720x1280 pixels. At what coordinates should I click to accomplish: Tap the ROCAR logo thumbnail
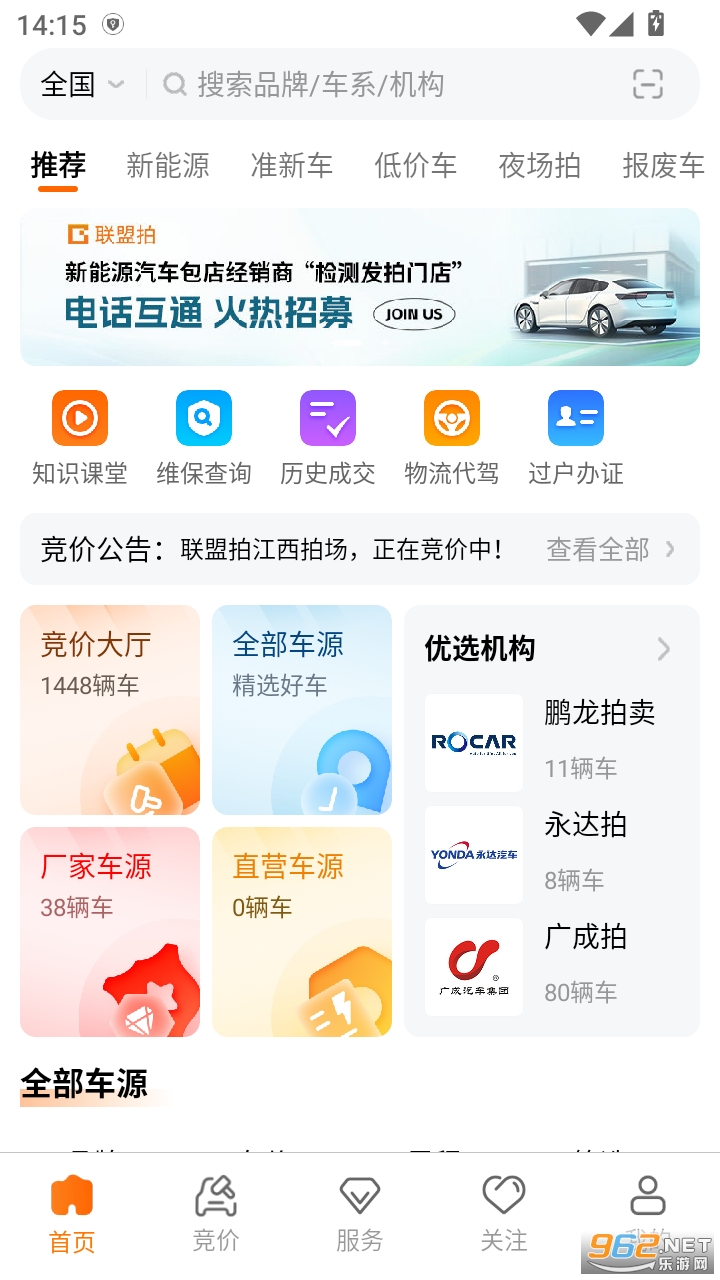point(473,741)
